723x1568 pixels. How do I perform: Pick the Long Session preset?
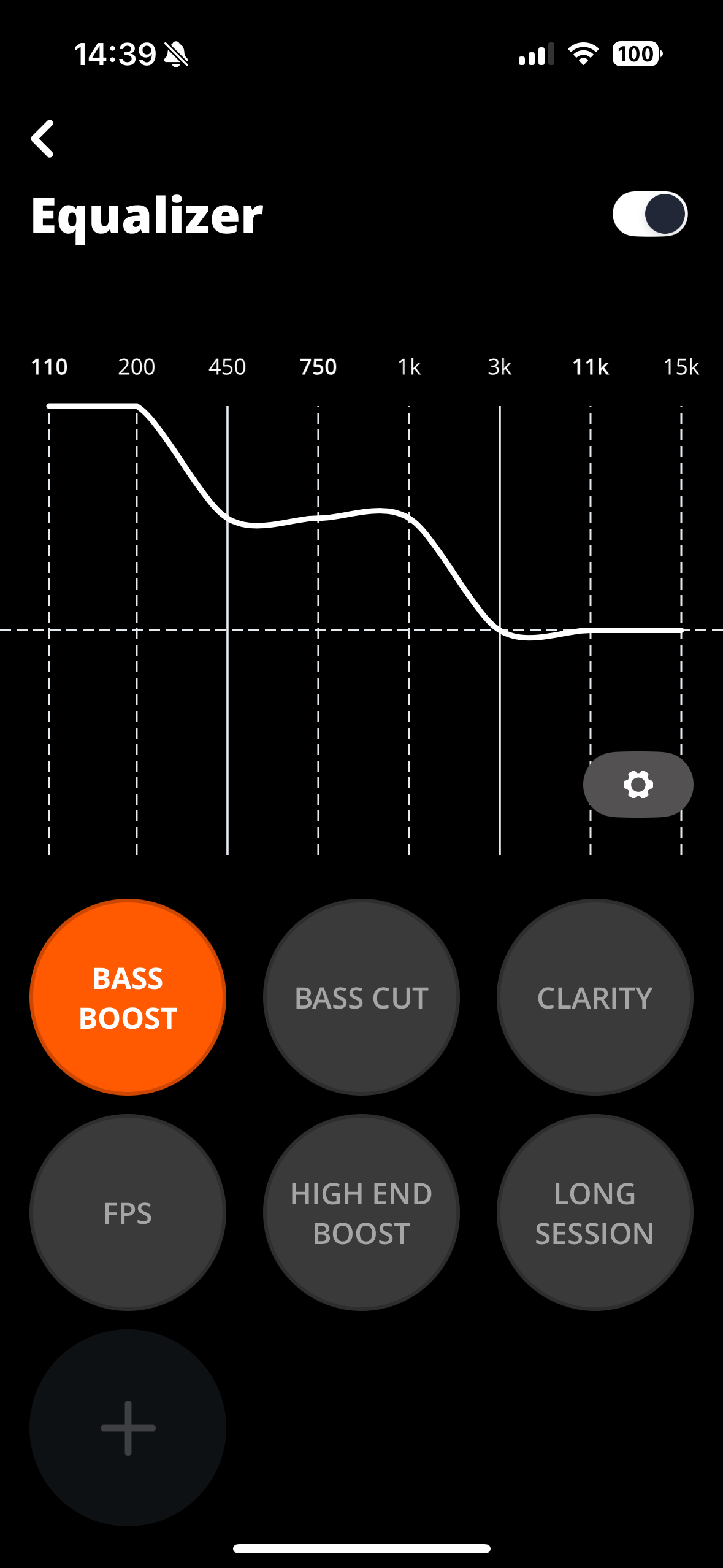click(594, 1213)
